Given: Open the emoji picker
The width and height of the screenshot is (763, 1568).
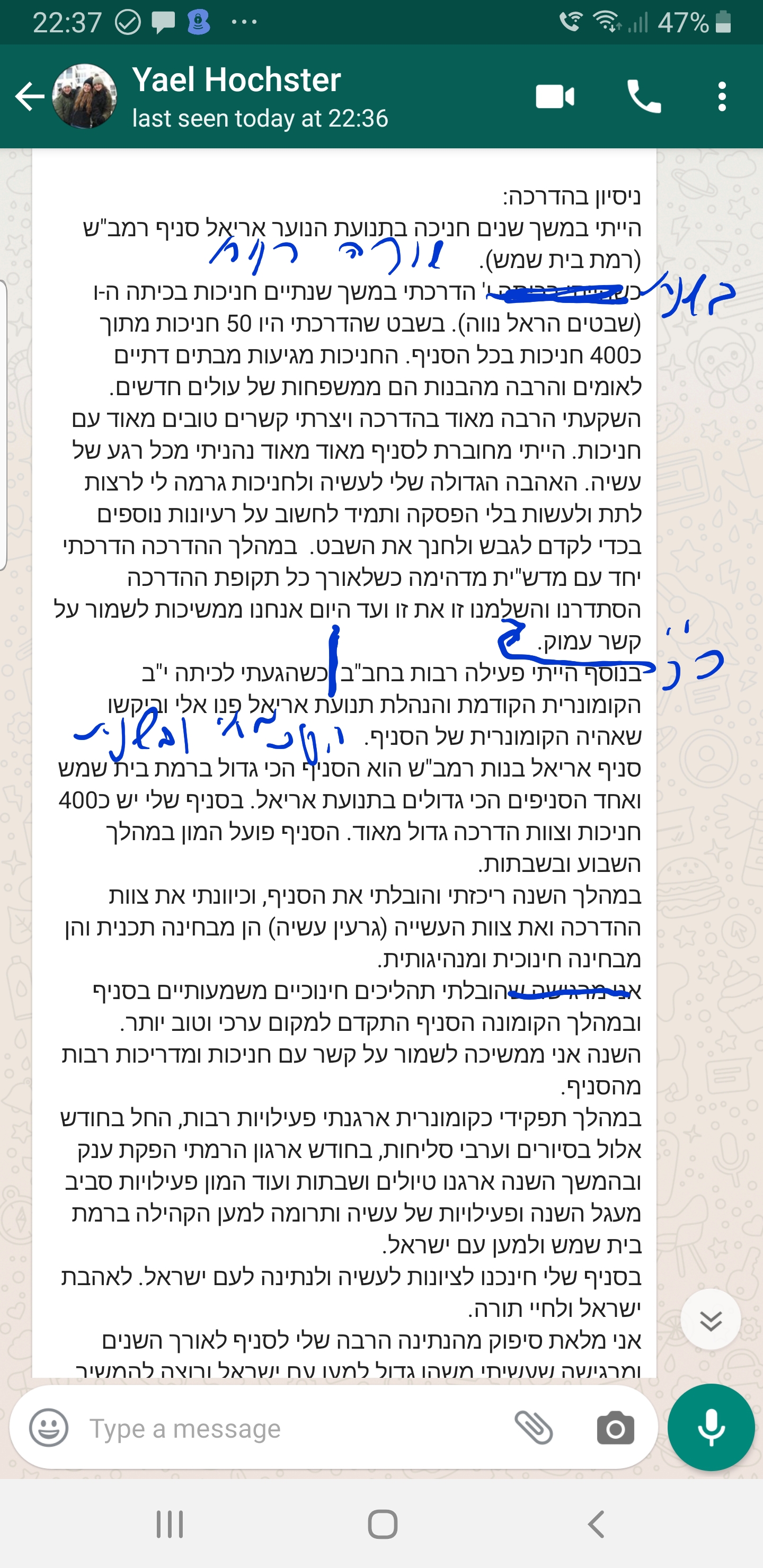Looking at the screenshot, I should coord(49,1428).
